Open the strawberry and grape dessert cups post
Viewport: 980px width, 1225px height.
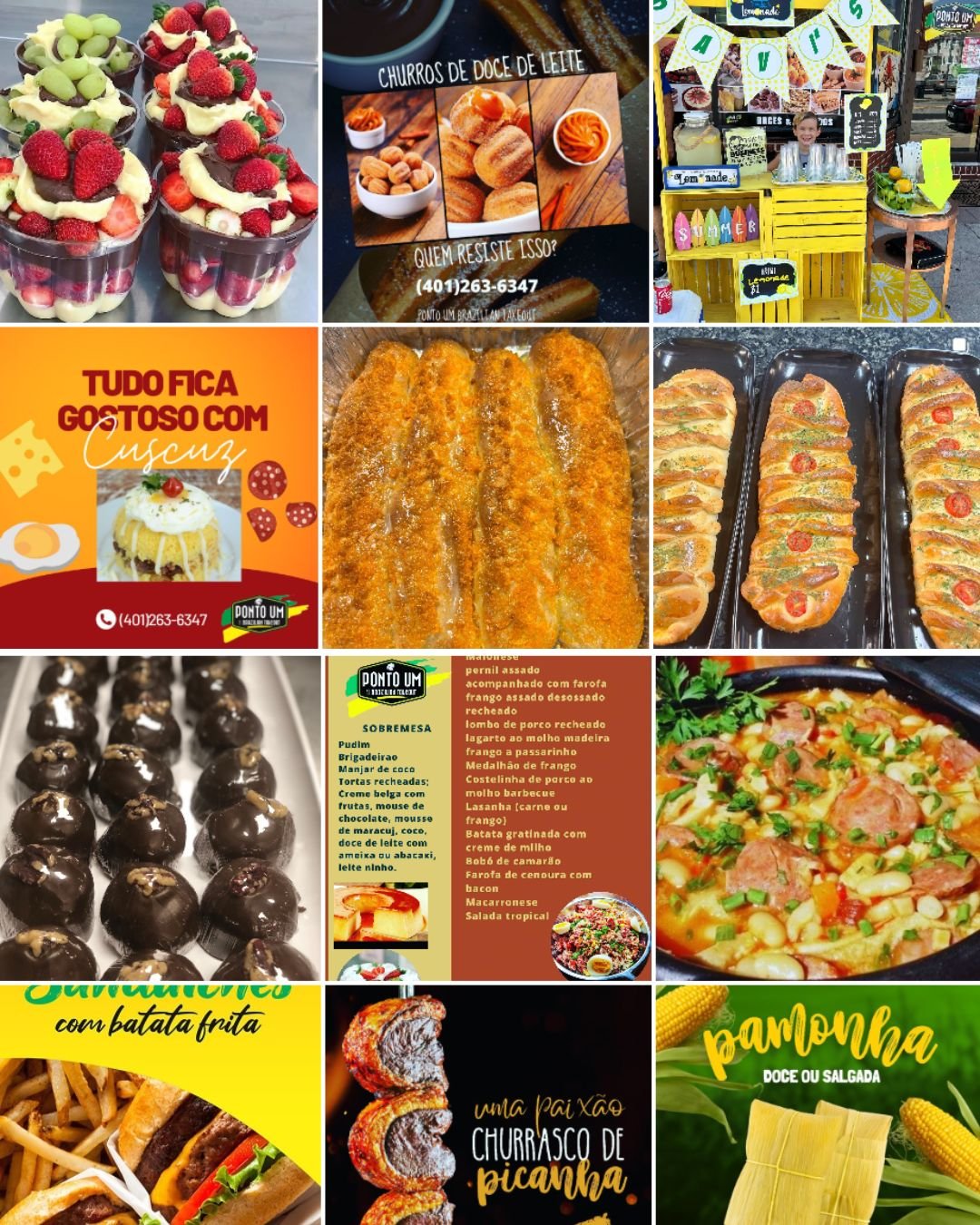click(159, 161)
